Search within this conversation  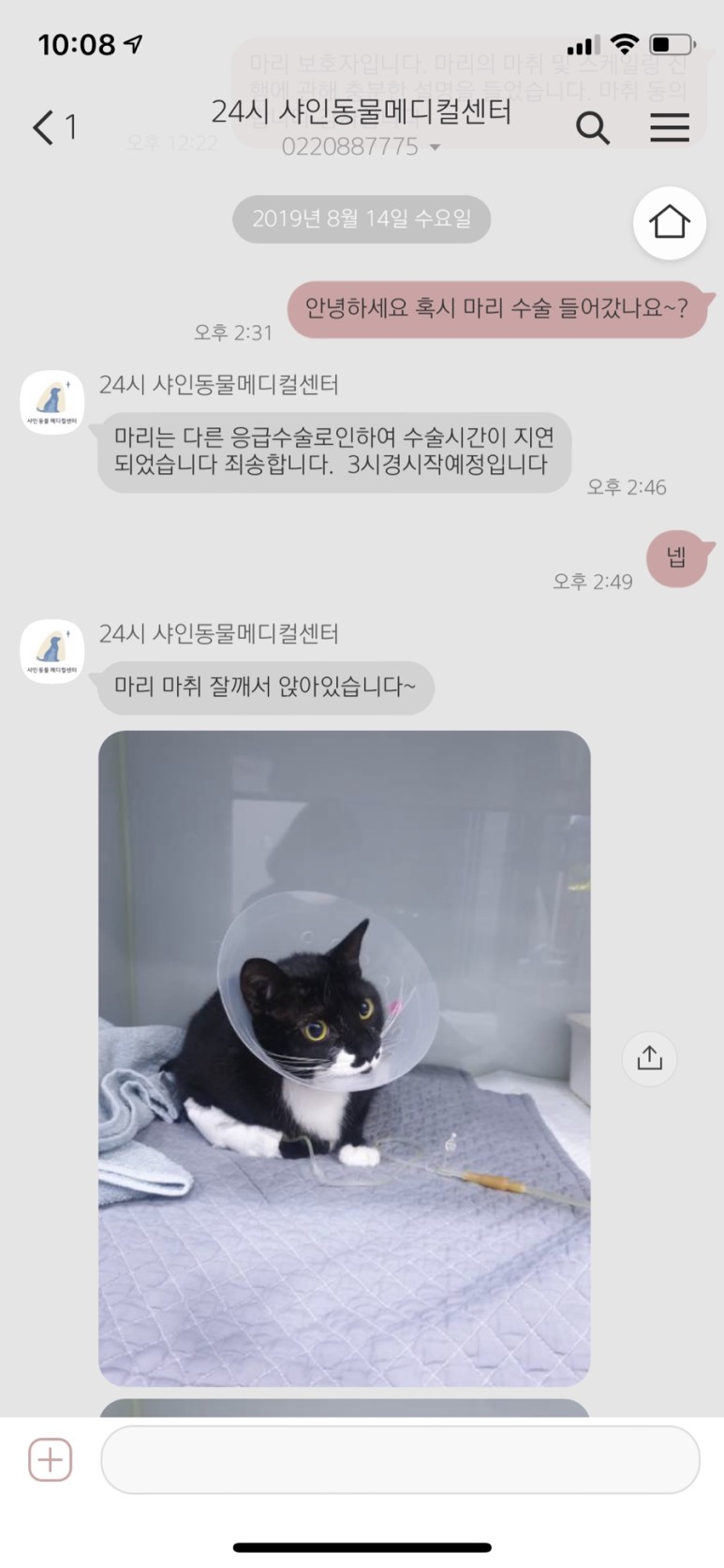(592, 127)
